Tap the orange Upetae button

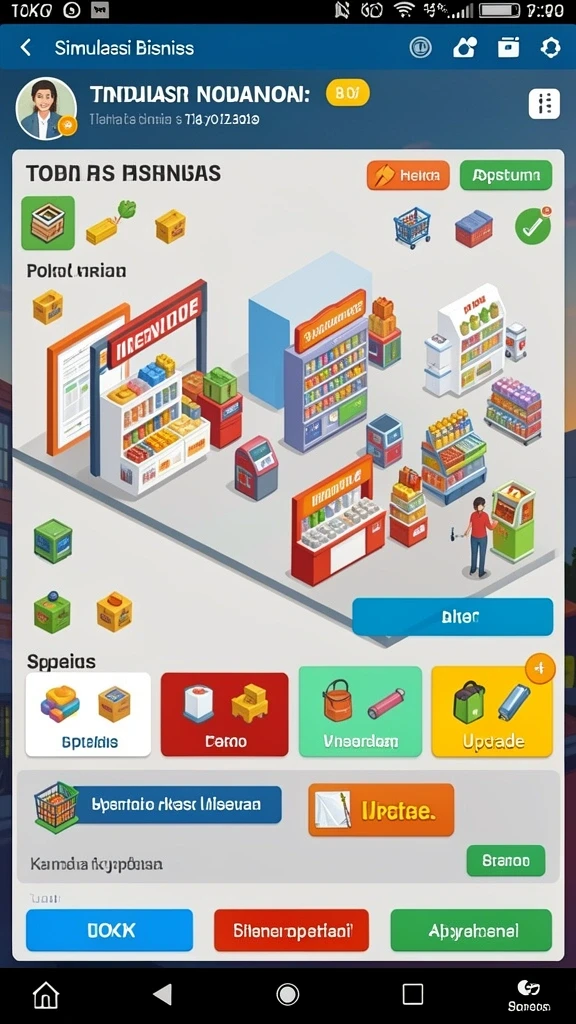click(x=381, y=810)
